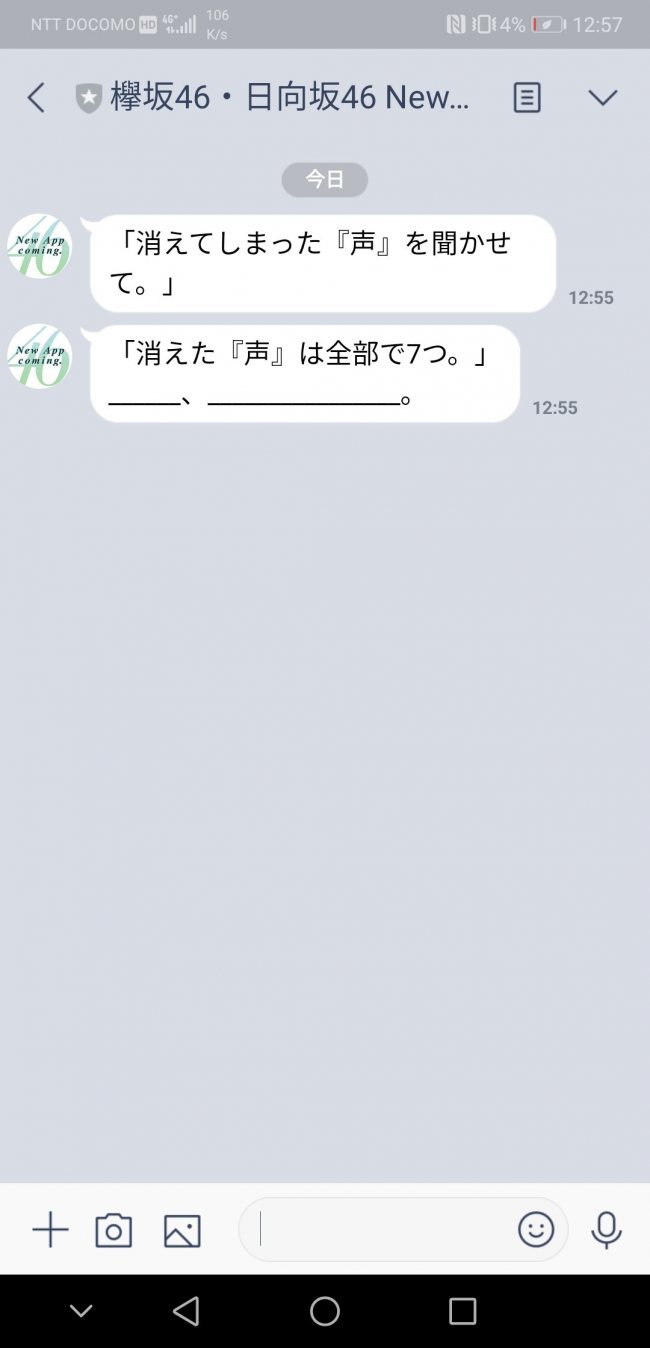Screen dimensions: 650x1348
Task: Record a voice message with the microphone
Action: [x=606, y=1230]
